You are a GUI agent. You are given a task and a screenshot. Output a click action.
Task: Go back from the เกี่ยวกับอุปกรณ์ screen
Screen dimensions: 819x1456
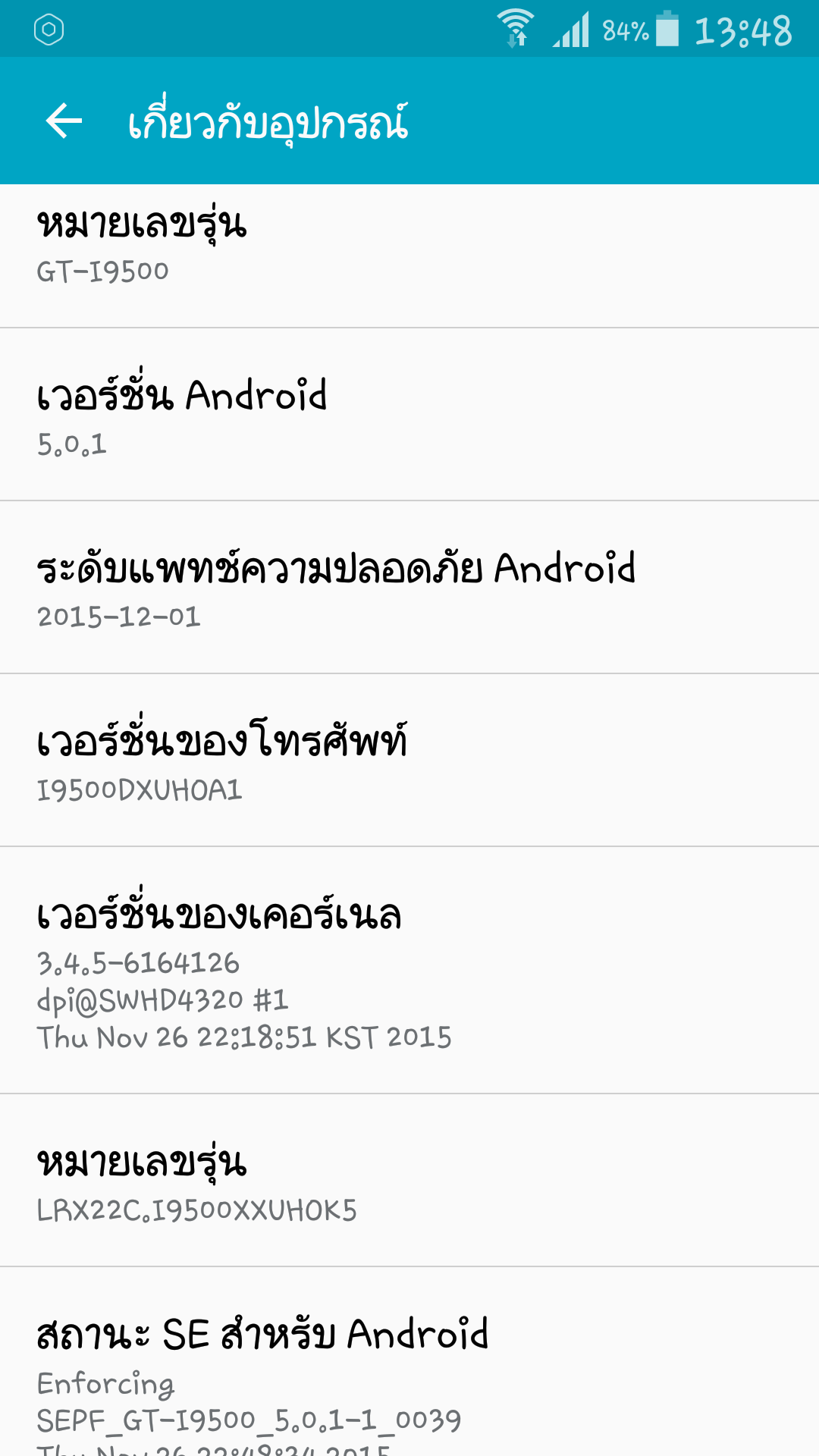[64, 121]
